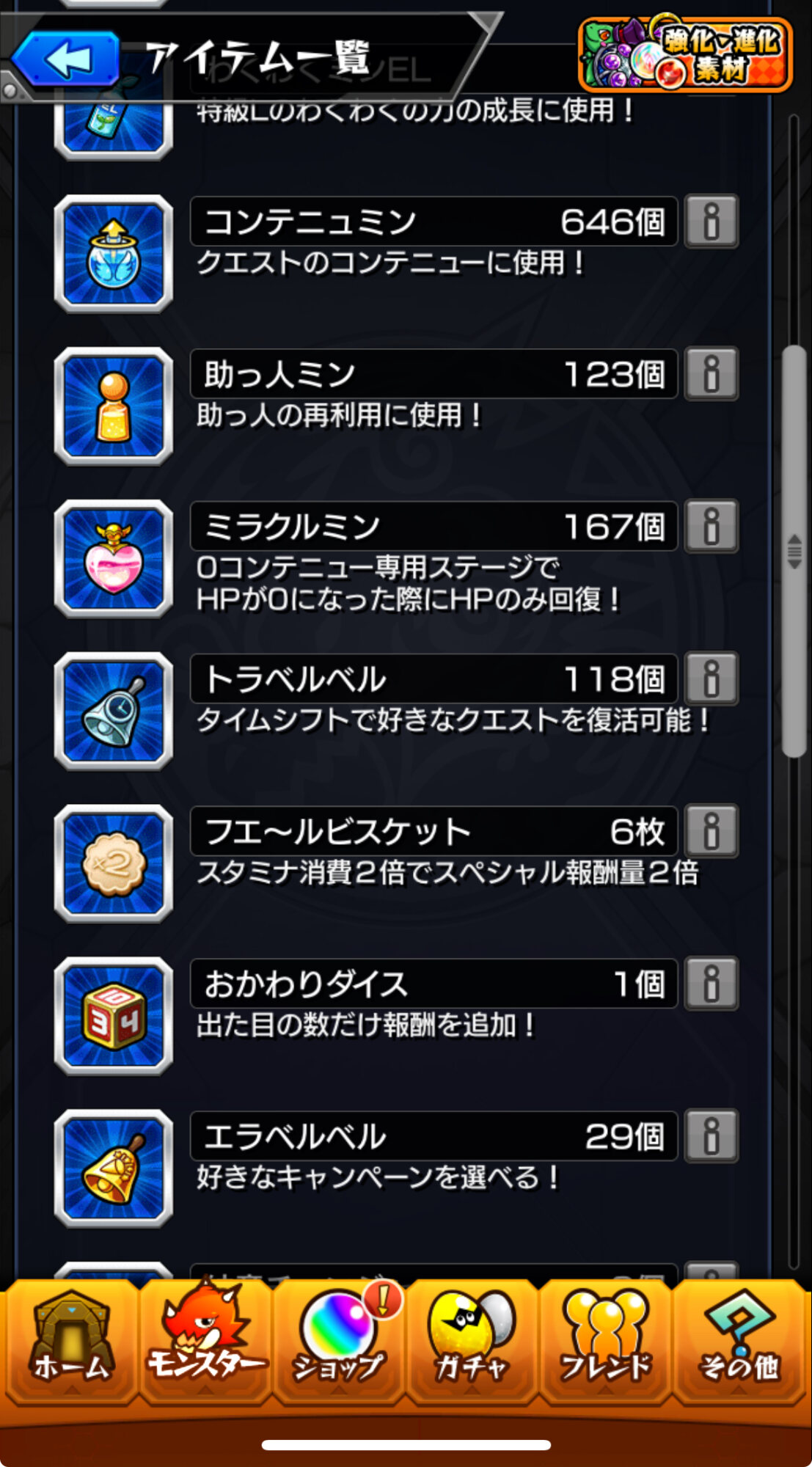Image resolution: width=812 pixels, height=1467 pixels.
Task: Open the その他 tab
Action: pyautogui.click(x=739, y=1342)
